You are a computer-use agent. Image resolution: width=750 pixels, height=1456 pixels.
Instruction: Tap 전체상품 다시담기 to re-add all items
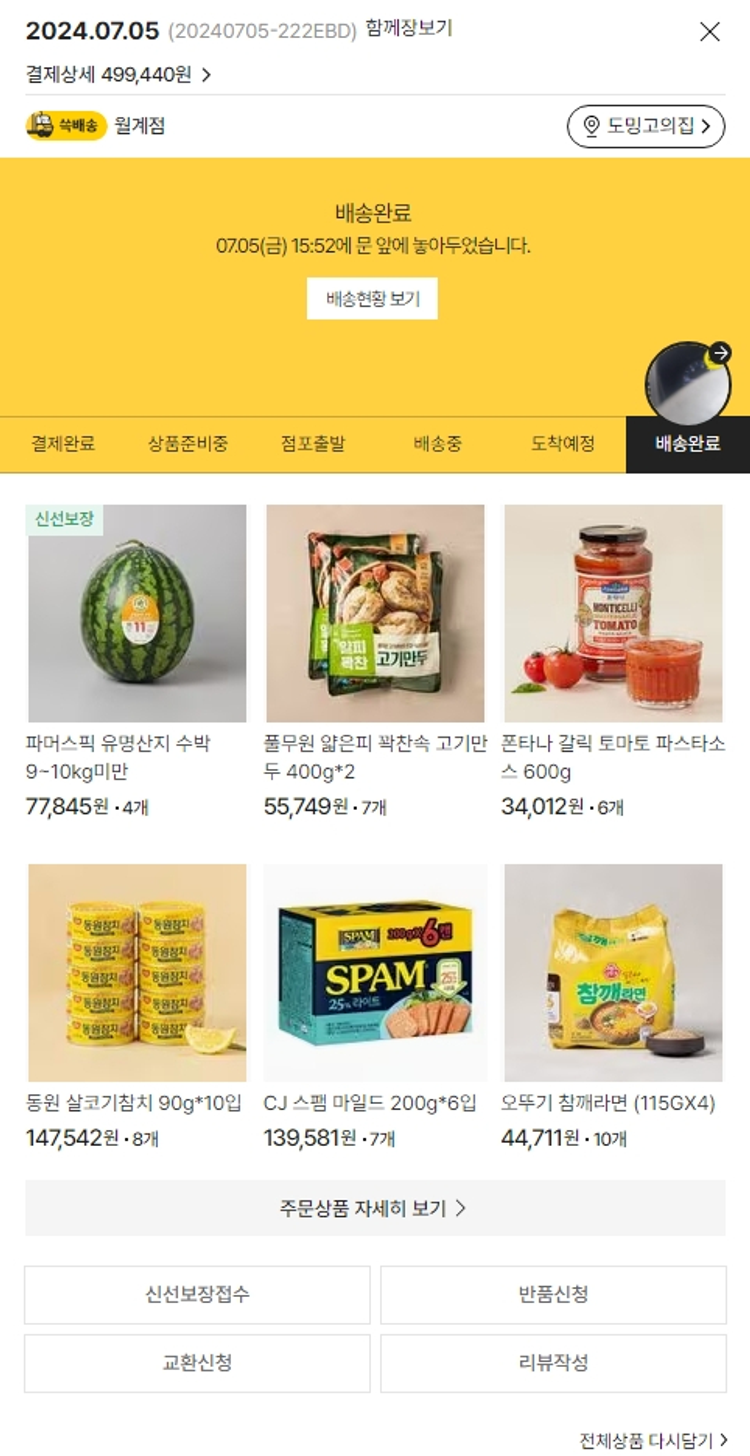point(654,1440)
